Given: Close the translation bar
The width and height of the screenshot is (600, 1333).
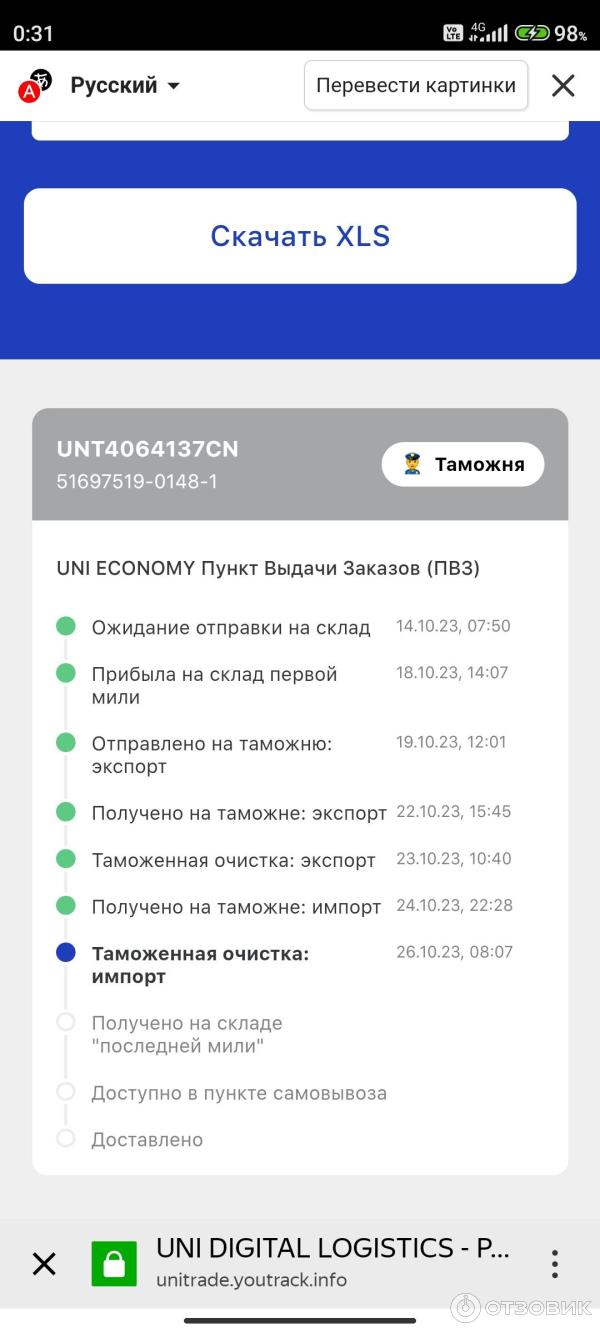Looking at the screenshot, I should (563, 86).
